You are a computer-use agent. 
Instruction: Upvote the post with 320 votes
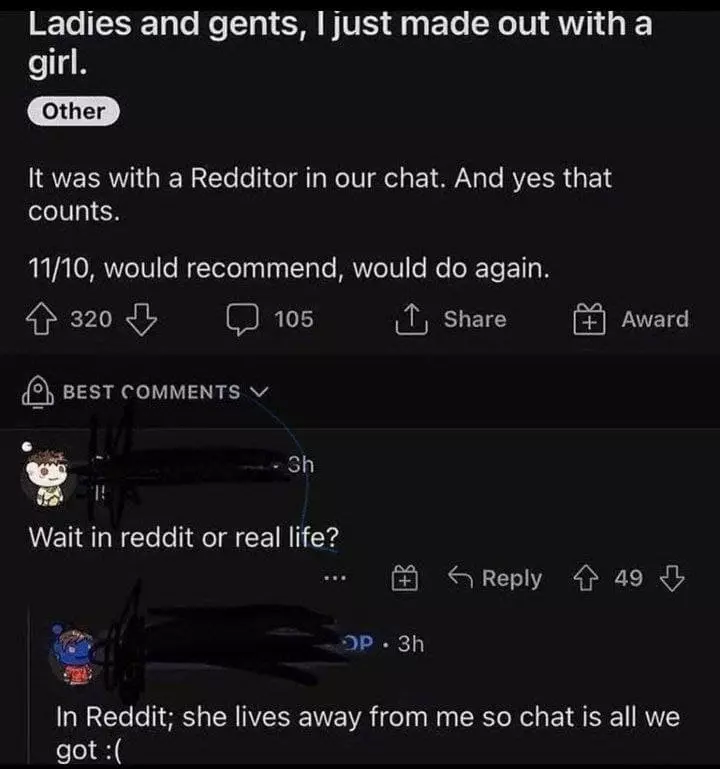coord(41,319)
